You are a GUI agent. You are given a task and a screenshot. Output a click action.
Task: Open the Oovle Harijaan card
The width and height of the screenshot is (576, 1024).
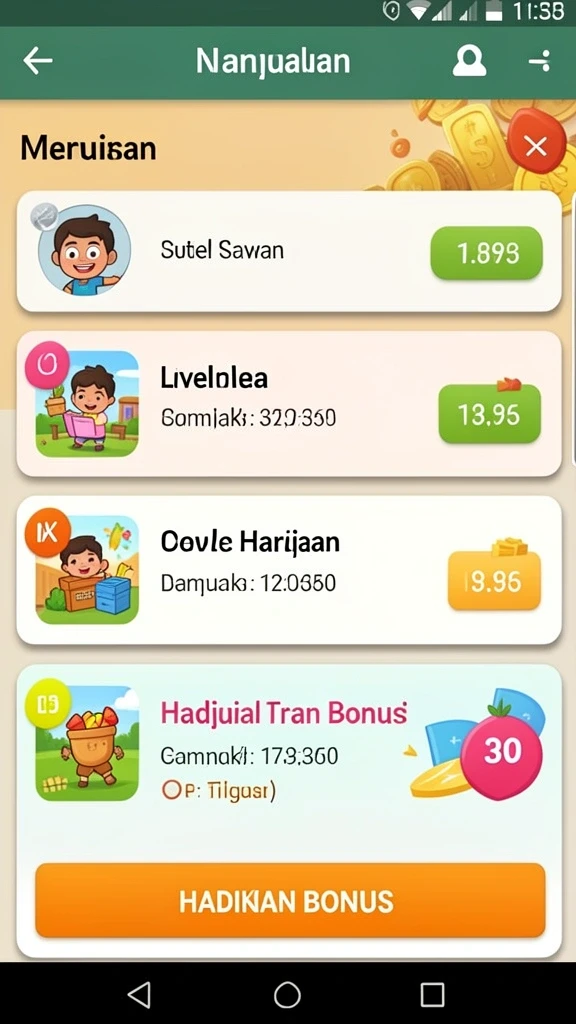point(289,569)
